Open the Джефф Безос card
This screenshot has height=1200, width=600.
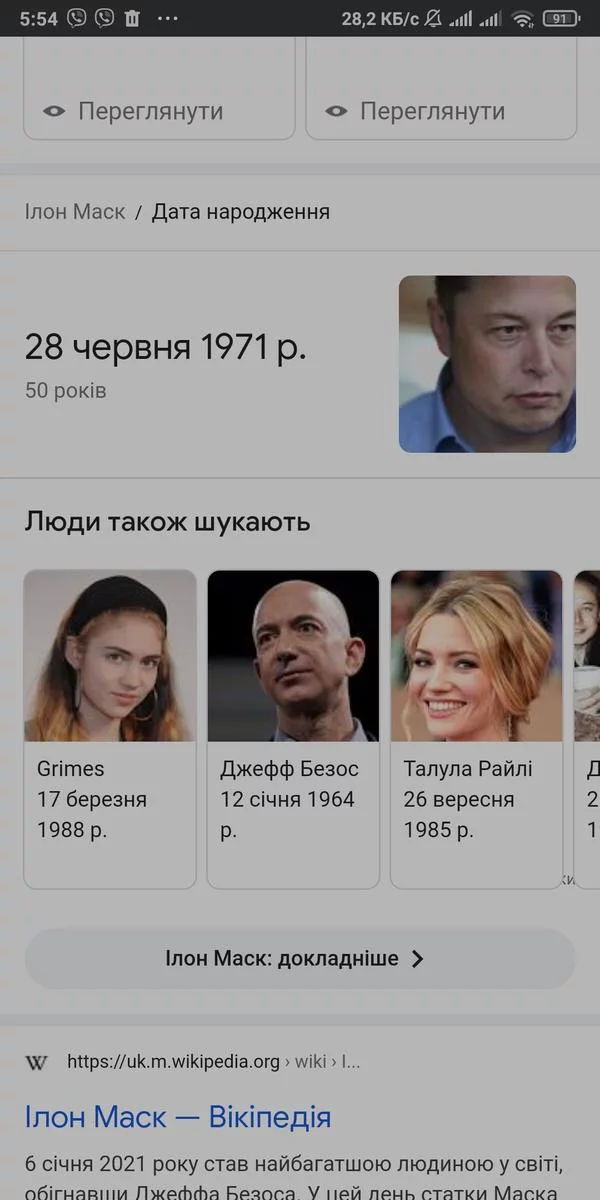pos(293,728)
